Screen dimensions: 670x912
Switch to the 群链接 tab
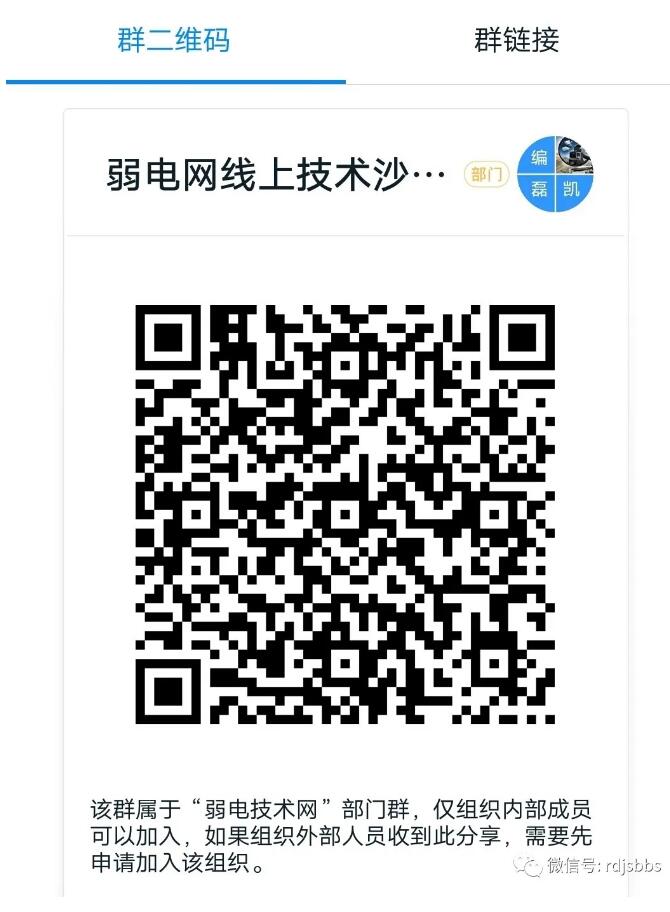516,41
